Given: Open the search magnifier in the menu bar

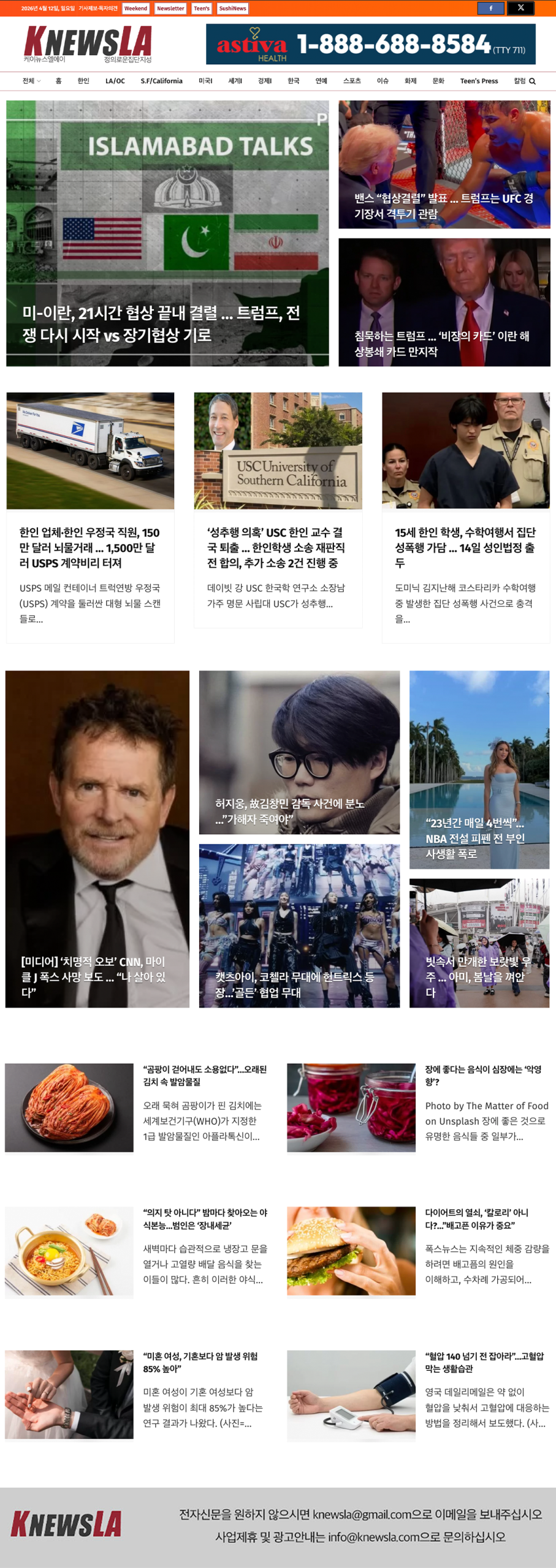Looking at the screenshot, I should (x=532, y=81).
